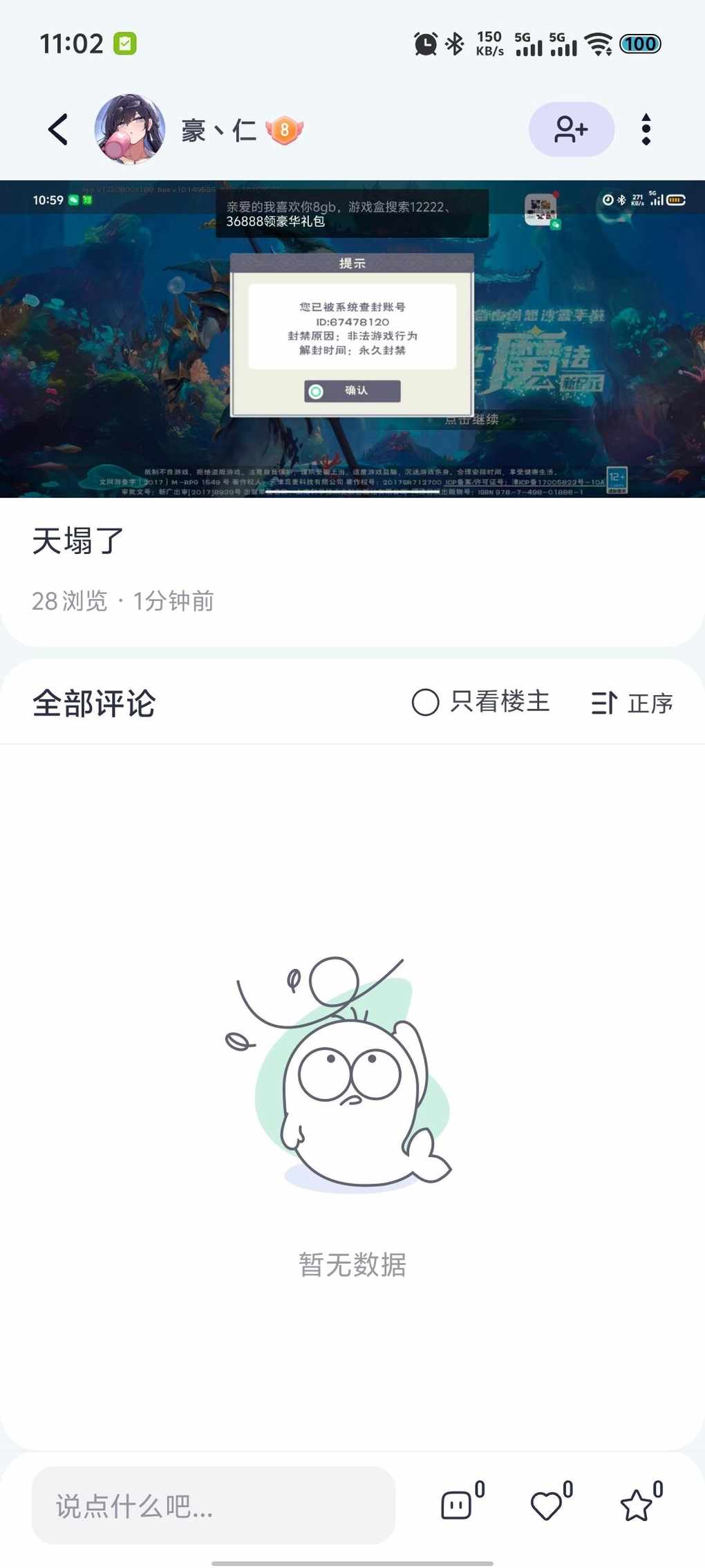Tap the 说点什么吧 comment box
The width and height of the screenshot is (705, 1568).
pos(213,1505)
